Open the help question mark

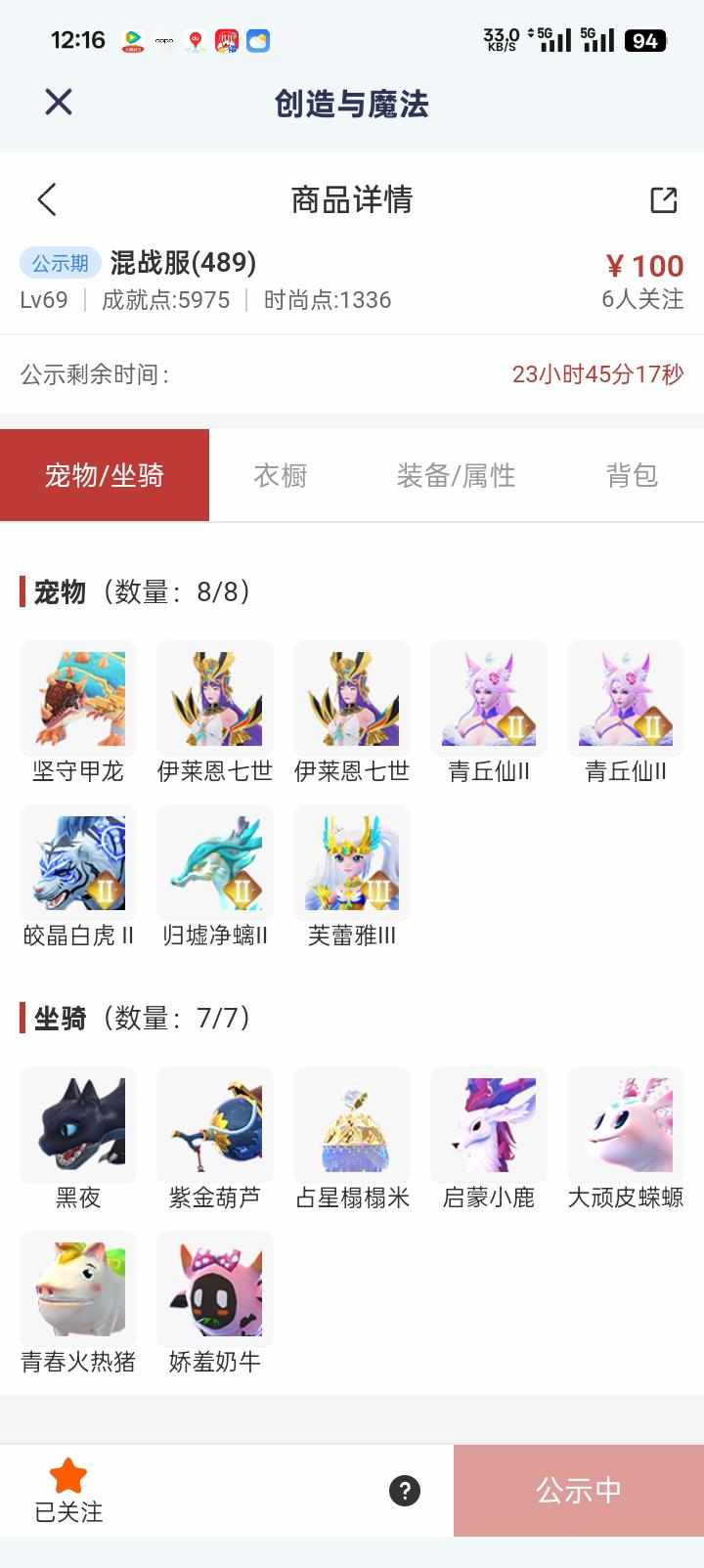tap(405, 1490)
